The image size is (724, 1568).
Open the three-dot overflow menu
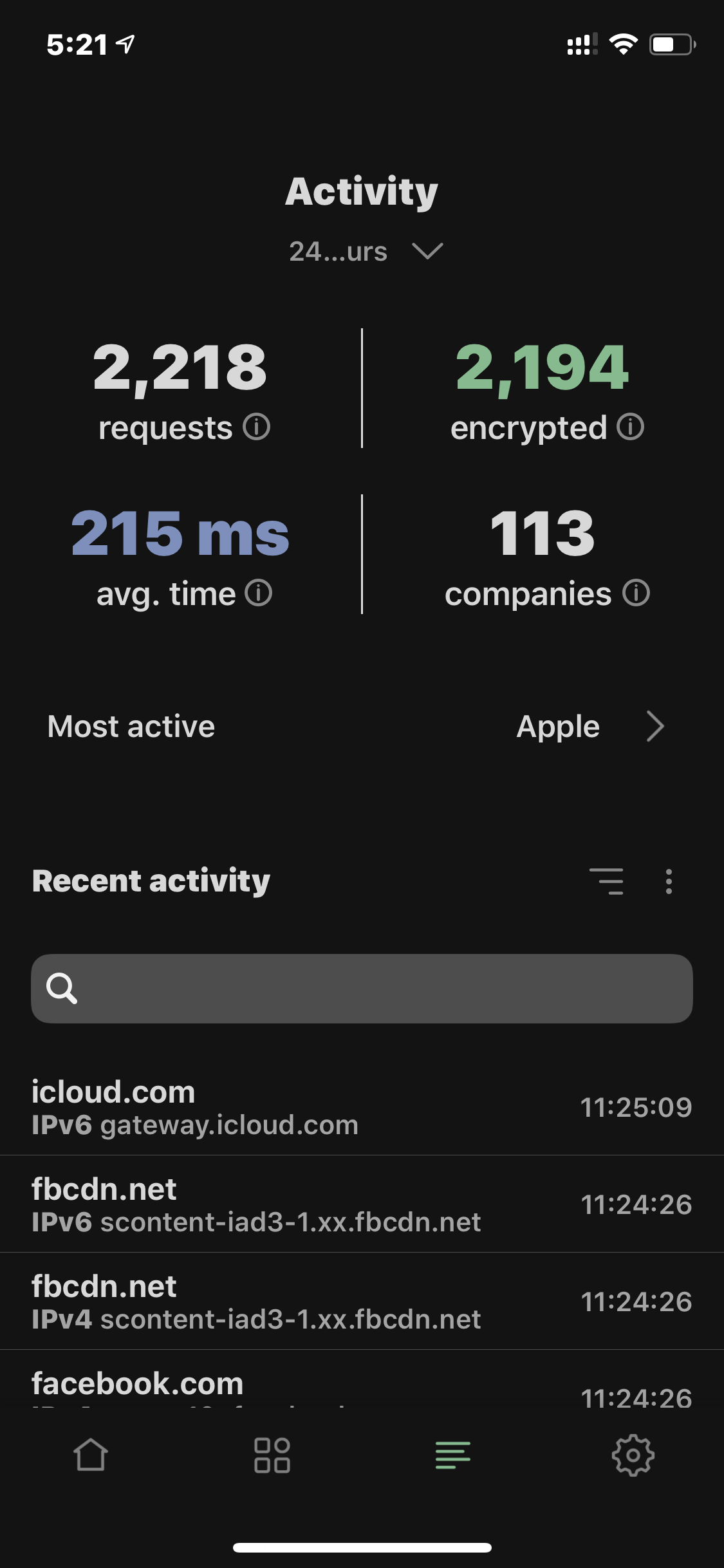tap(668, 882)
